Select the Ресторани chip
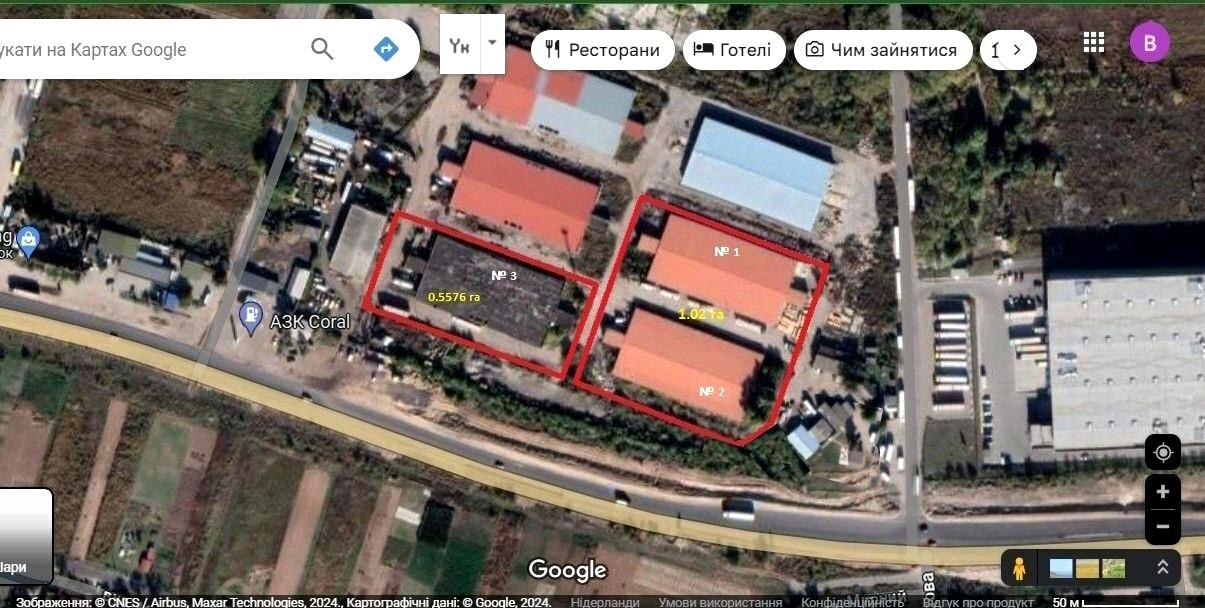This screenshot has height=608, width=1205. pyautogui.click(x=603, y=50)
